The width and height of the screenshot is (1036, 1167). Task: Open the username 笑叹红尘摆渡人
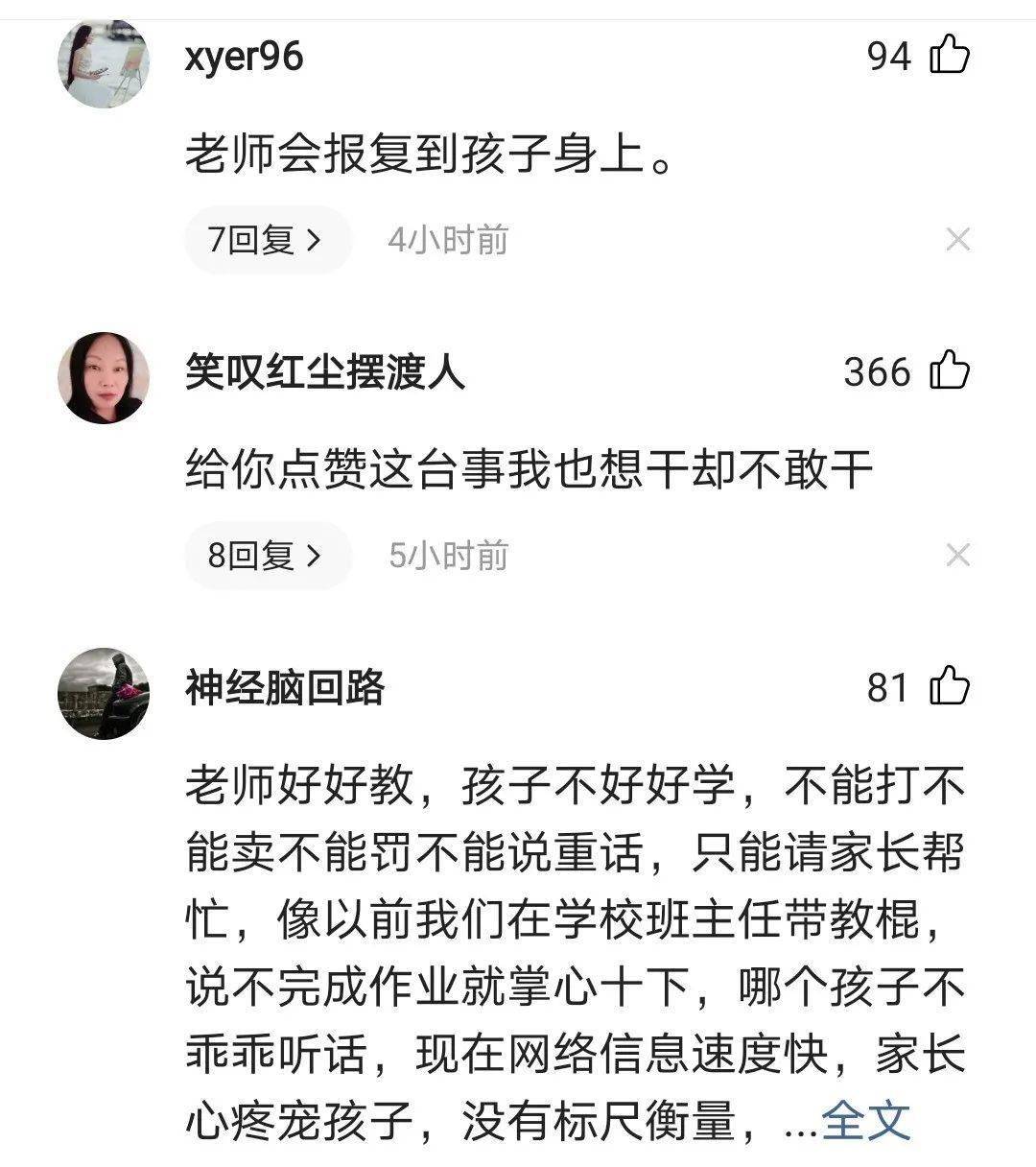click(324, 372)
